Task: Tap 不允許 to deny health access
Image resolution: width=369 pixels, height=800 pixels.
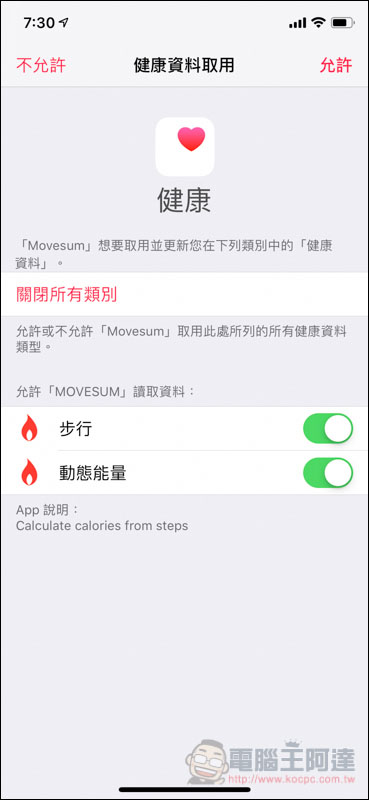Action: [41, 65]
